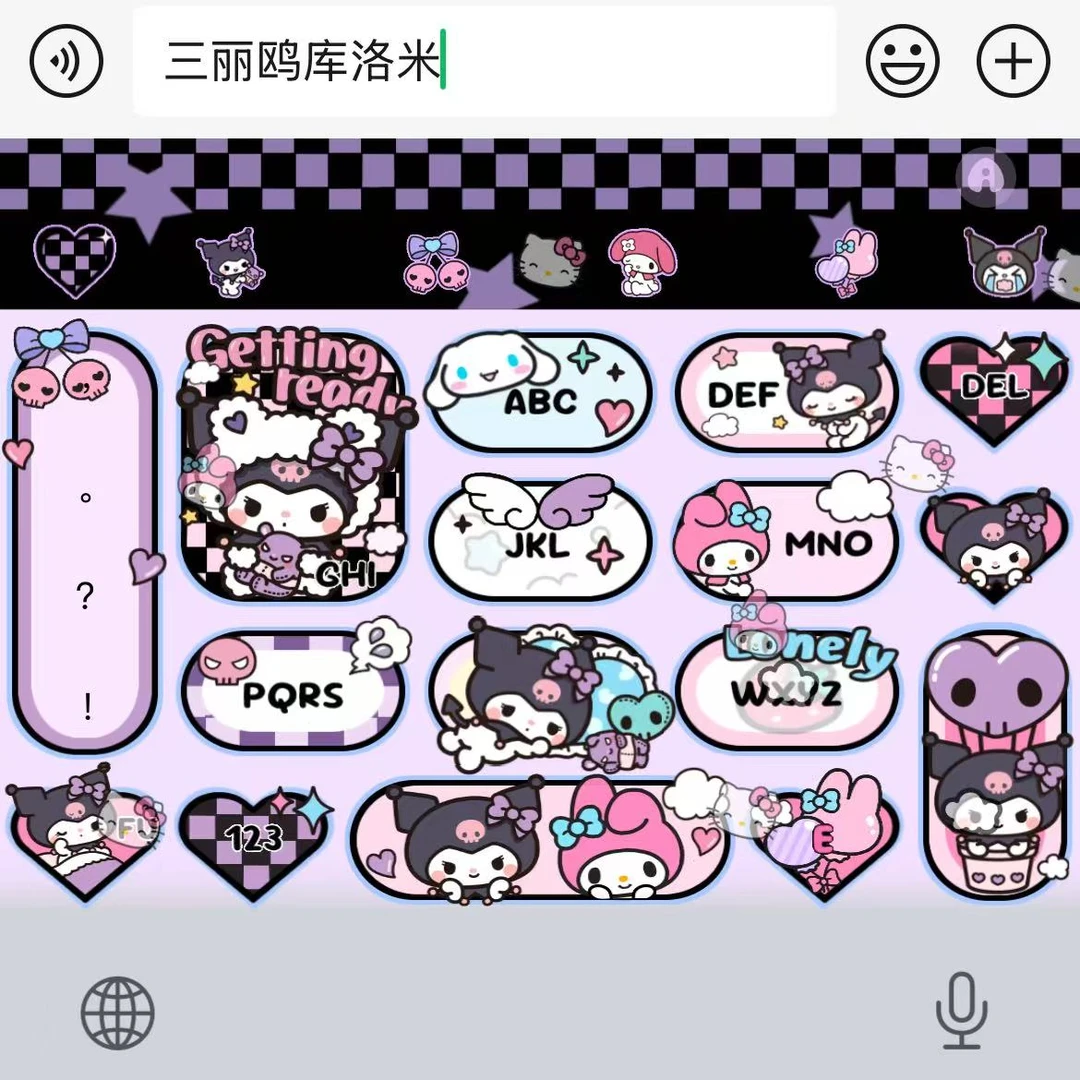The height and width of the screenshot is (1080, 1080).
Task: Open the plus attachments menu
Action: point(1013,61)
